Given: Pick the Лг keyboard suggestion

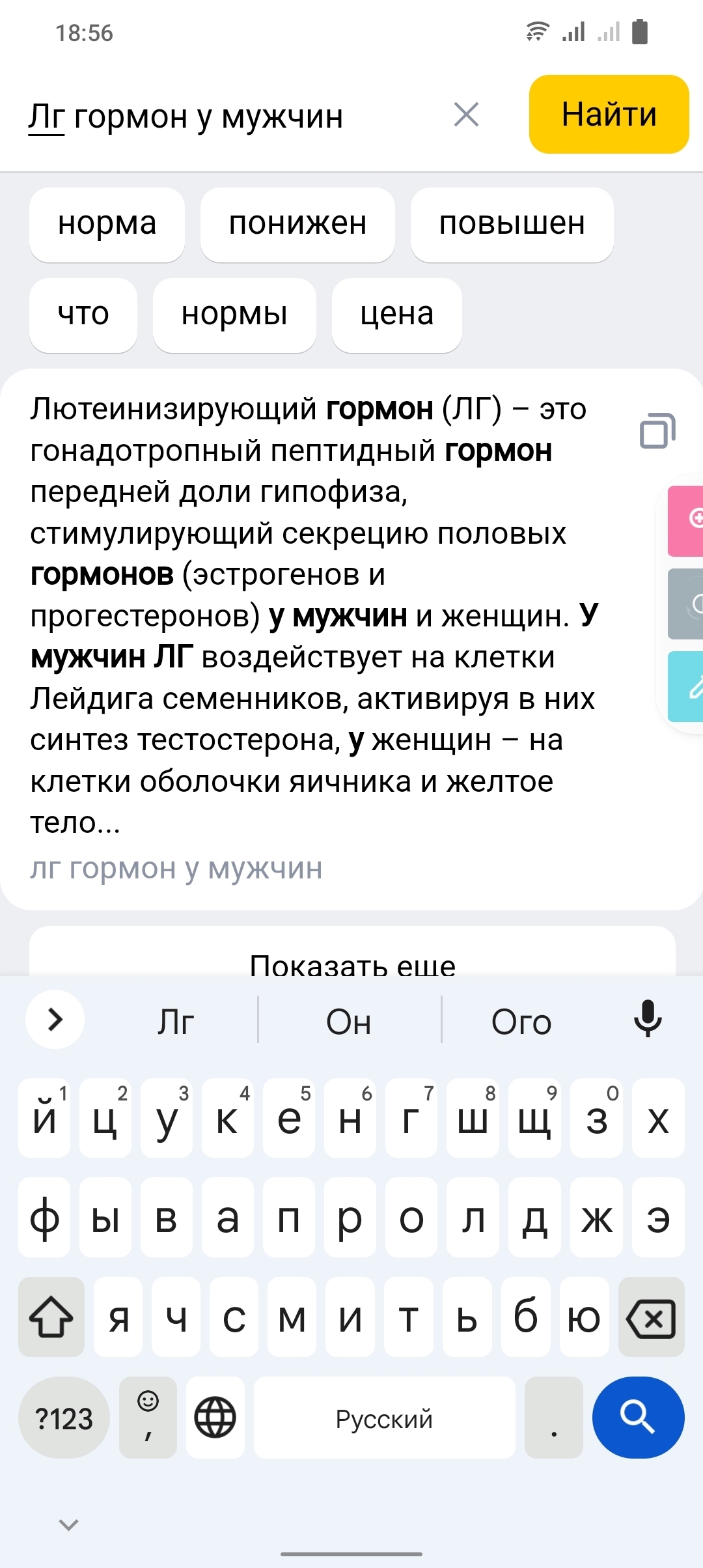Looking at the screenshot, I should (x=176, y=1021).
